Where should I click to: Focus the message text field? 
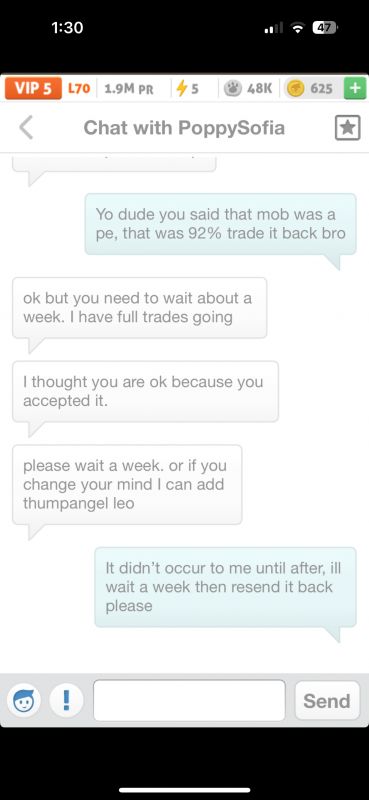click(189, 701)
